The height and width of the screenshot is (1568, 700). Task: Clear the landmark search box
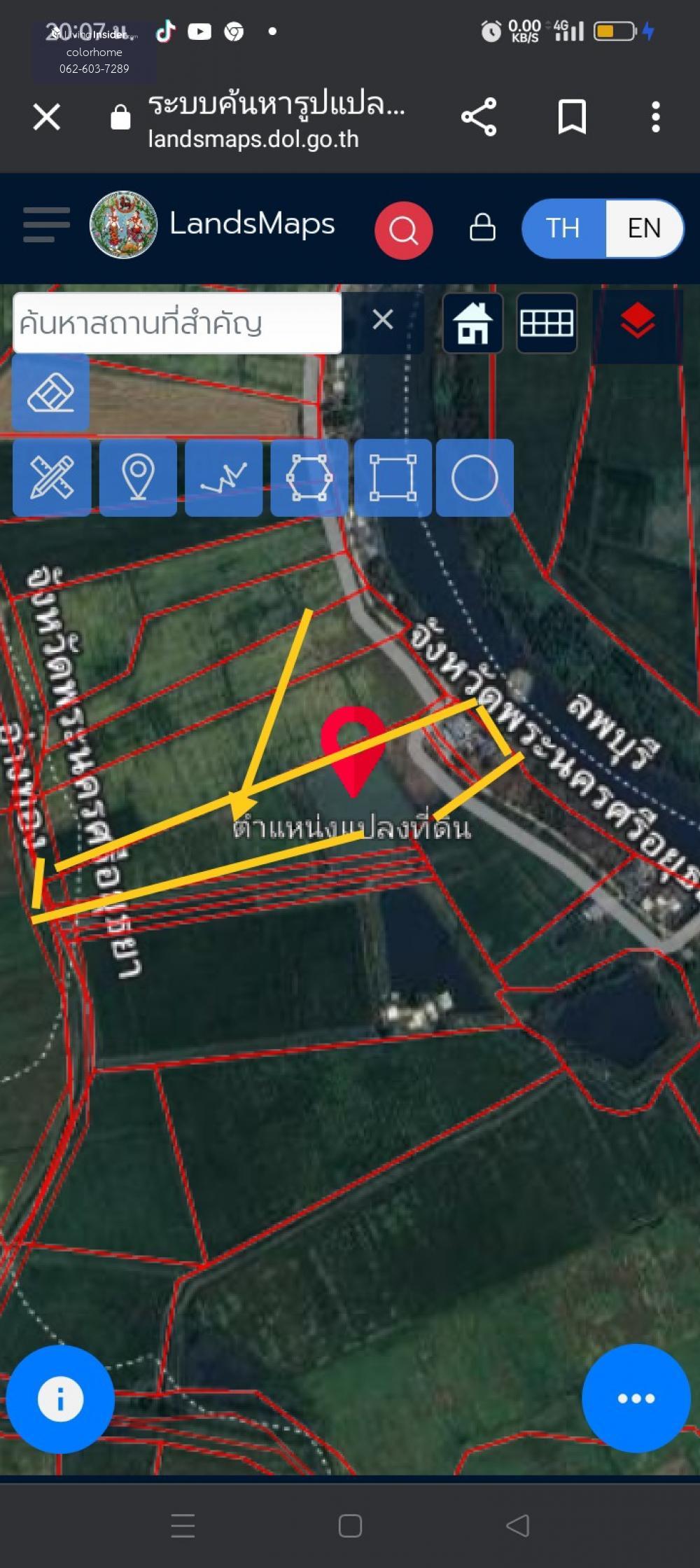[382, 320]
